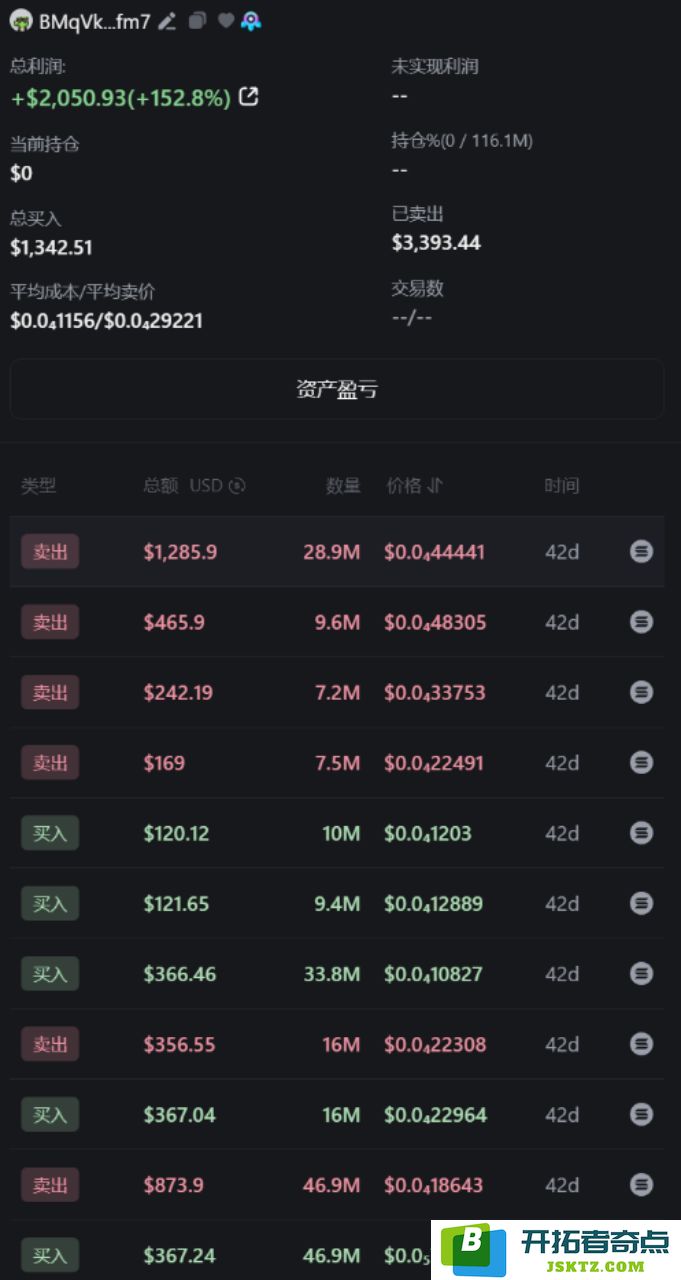Open the transaction icon on the $242.19 row

pos(642,692)
